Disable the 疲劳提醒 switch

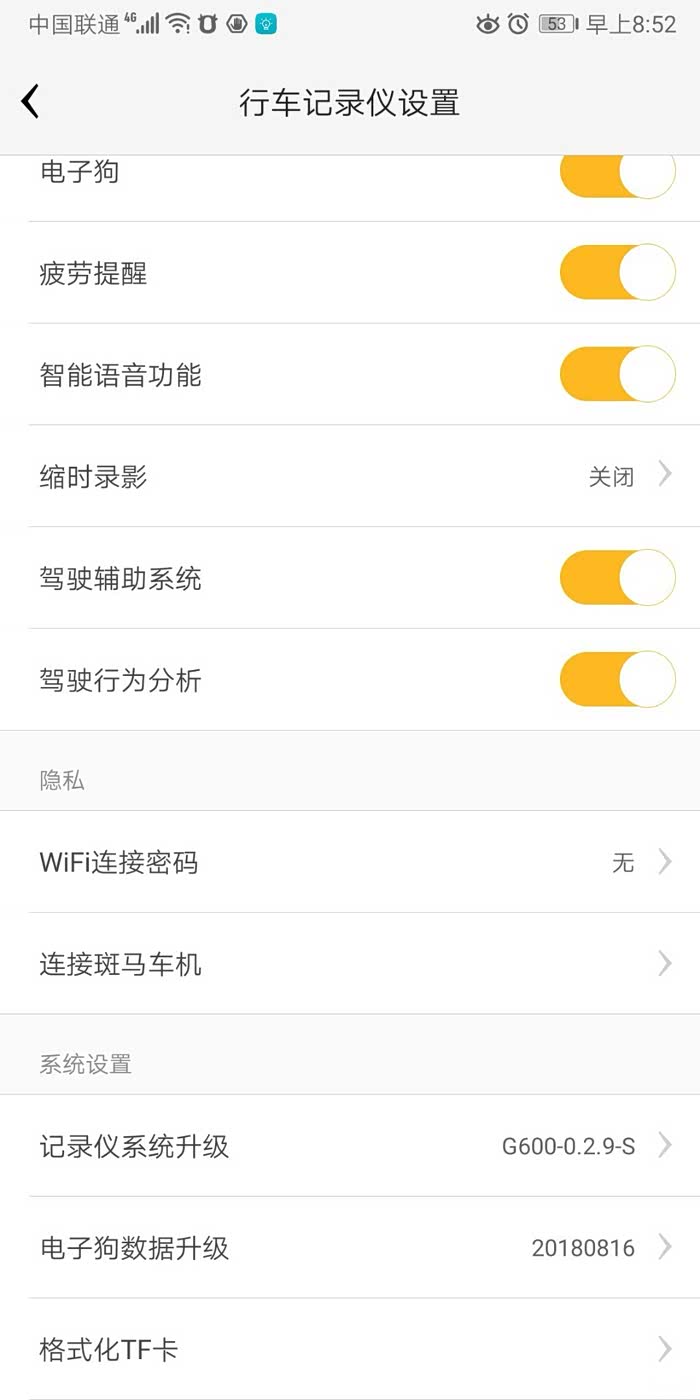tap(617, 272)
